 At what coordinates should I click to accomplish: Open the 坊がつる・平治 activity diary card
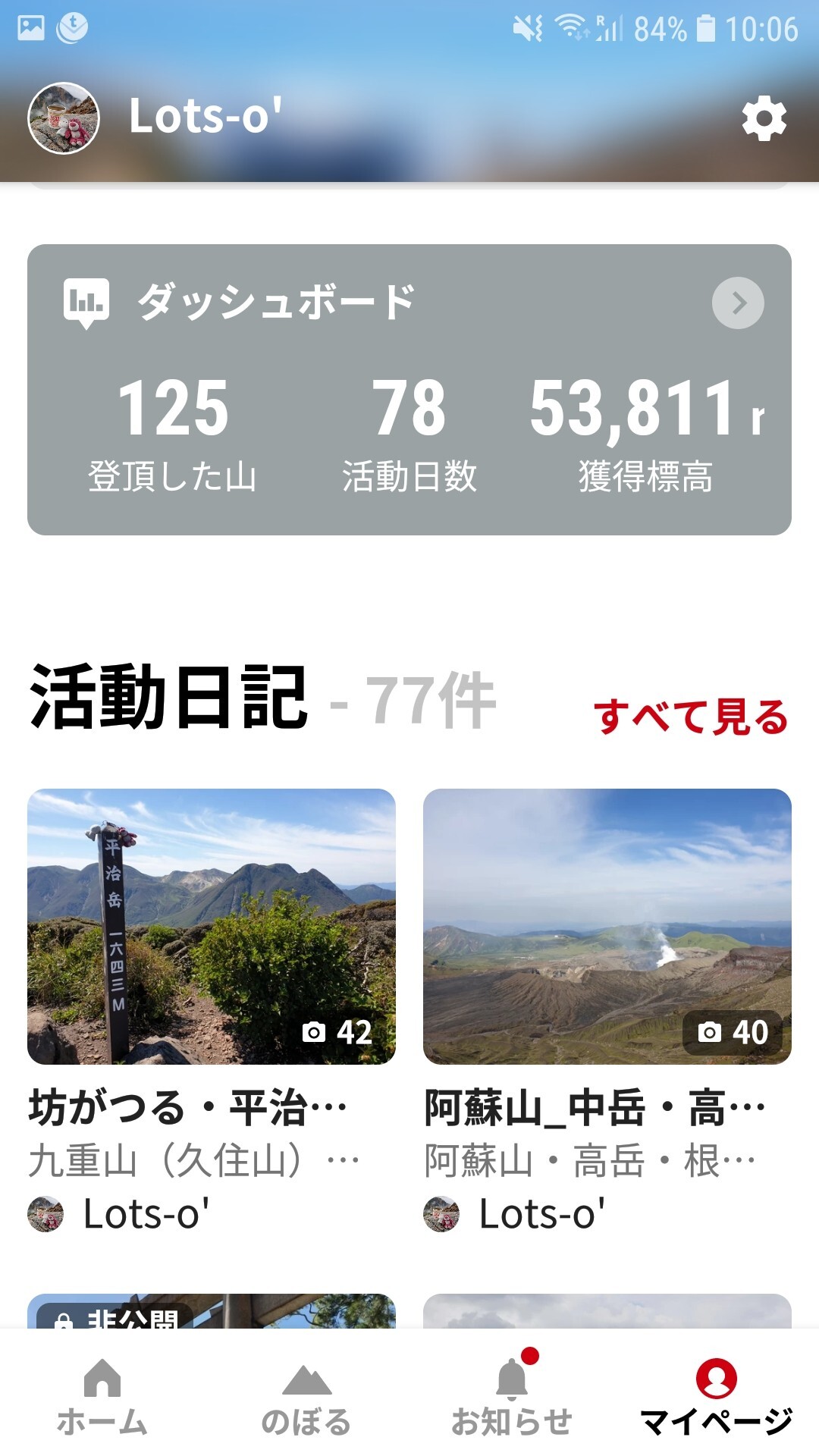tap(212, 927)
